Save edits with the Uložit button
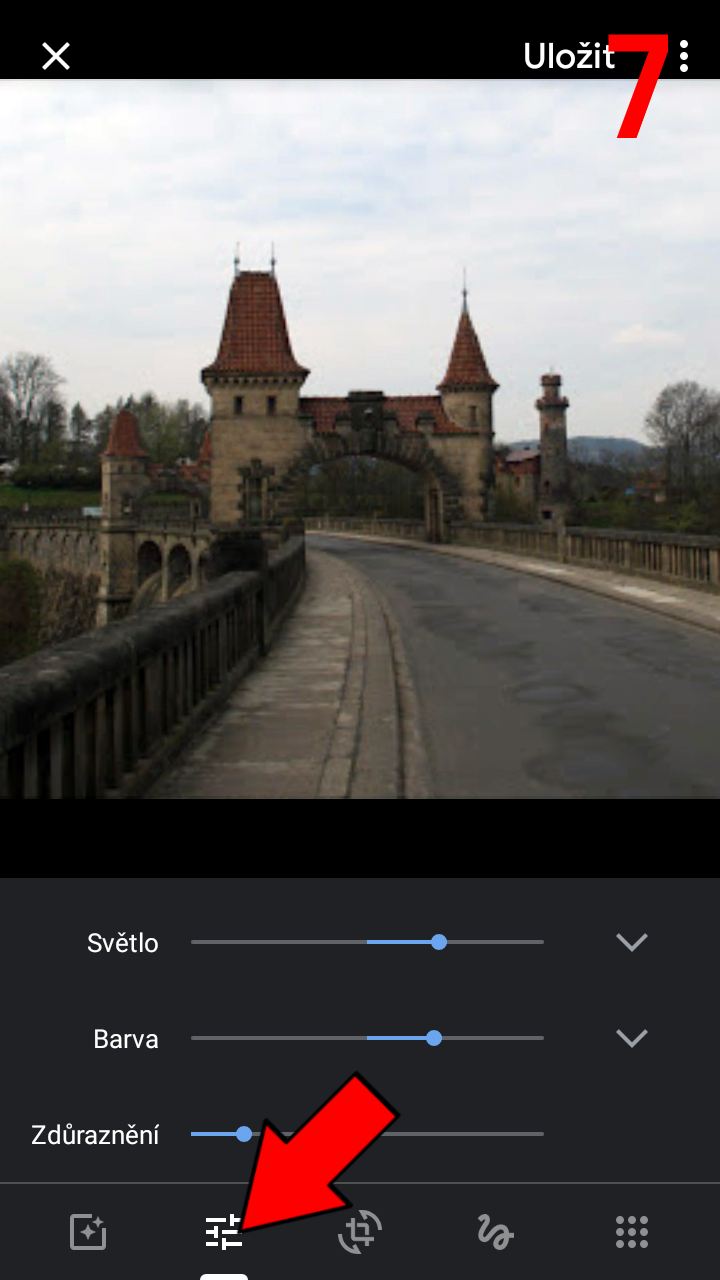 pyautogui.click(x=568, y=56)
